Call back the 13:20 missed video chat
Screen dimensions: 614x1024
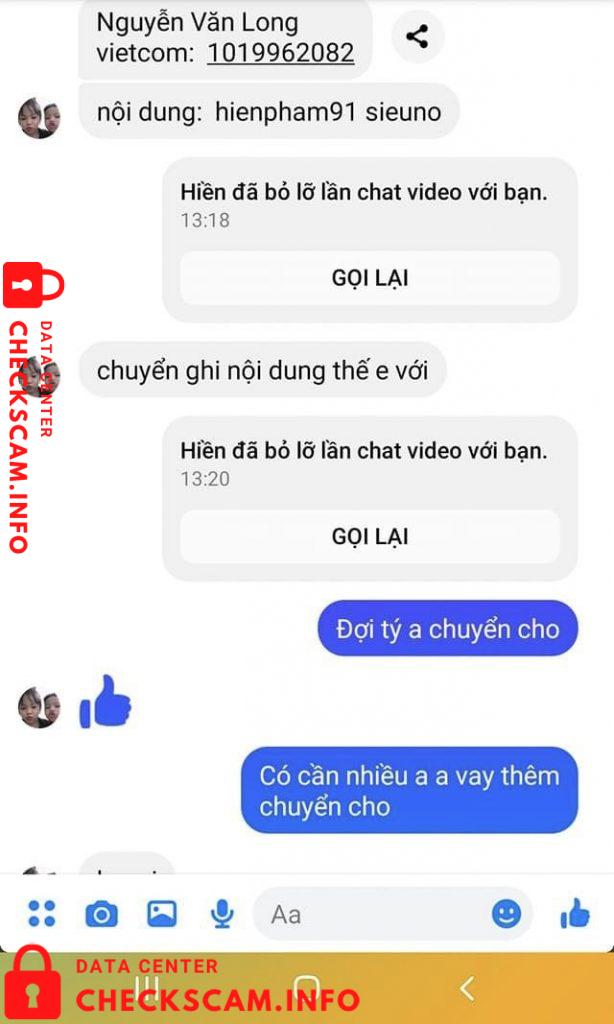[x=370, y=537]
